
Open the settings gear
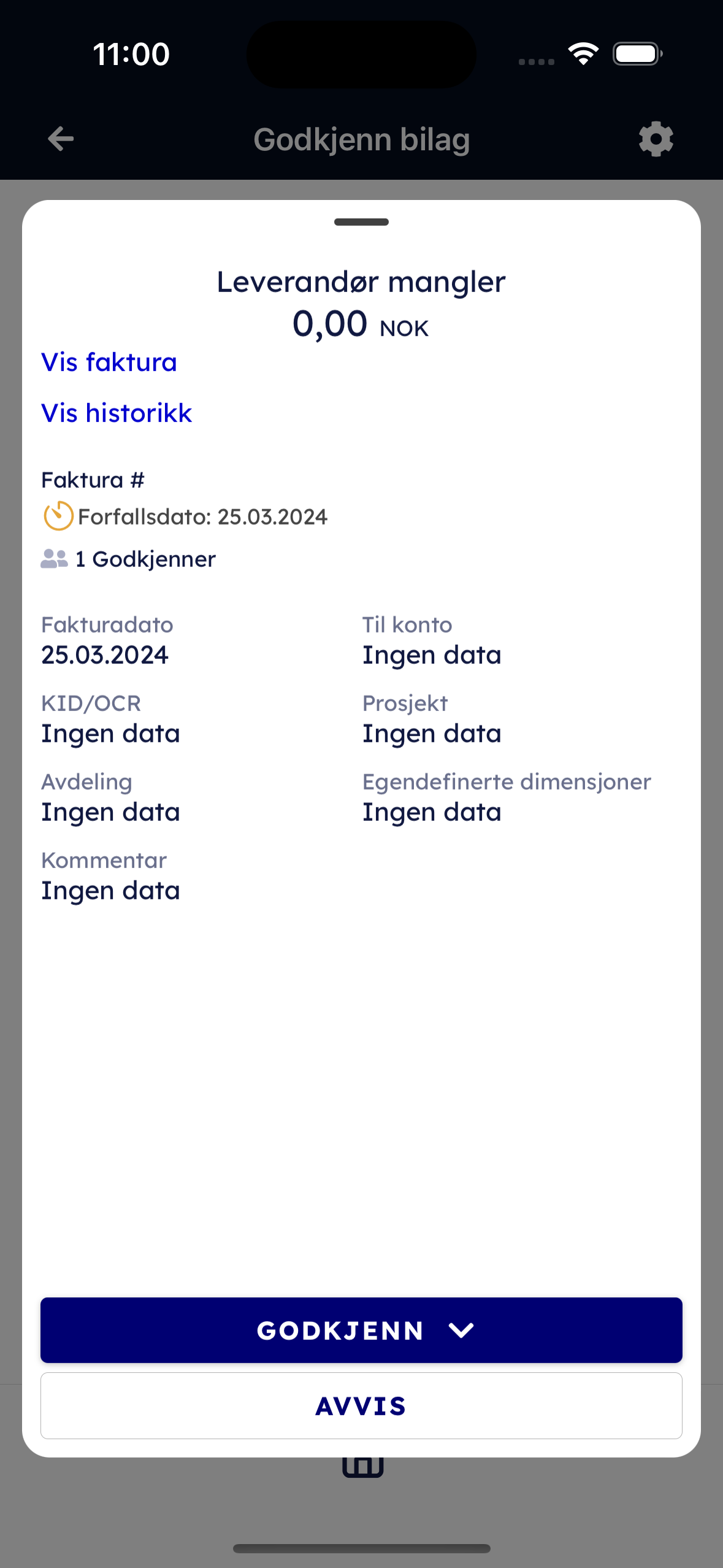coord(656,139)
